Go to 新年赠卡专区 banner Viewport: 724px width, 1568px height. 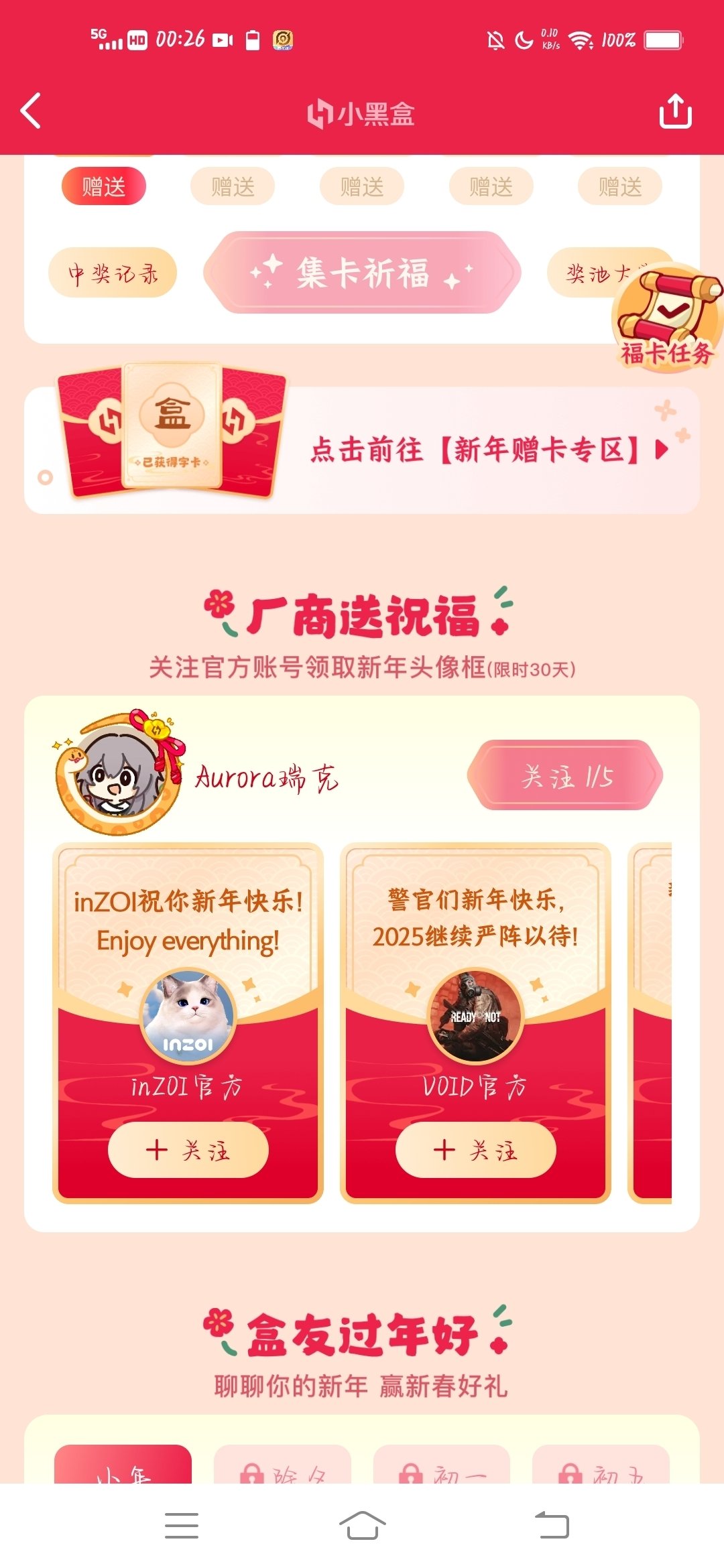tap(489, 450)
